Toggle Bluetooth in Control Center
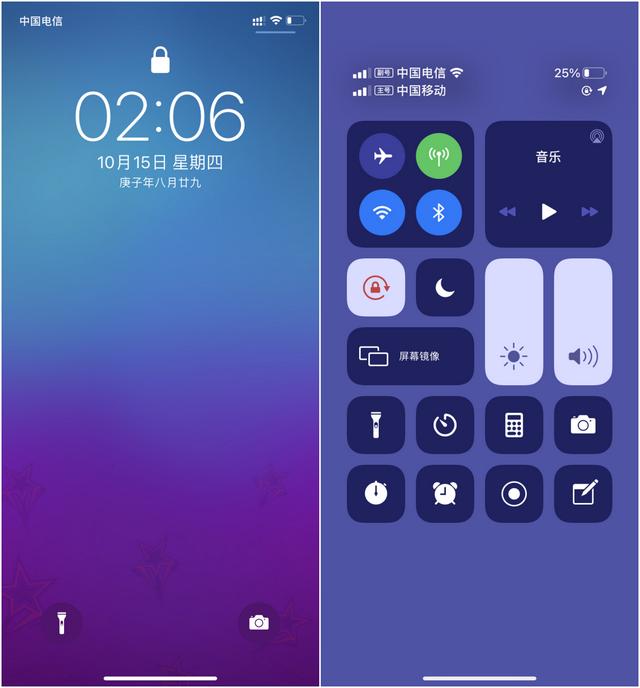Viewport: 640px width, 688px height. [439, 212]
